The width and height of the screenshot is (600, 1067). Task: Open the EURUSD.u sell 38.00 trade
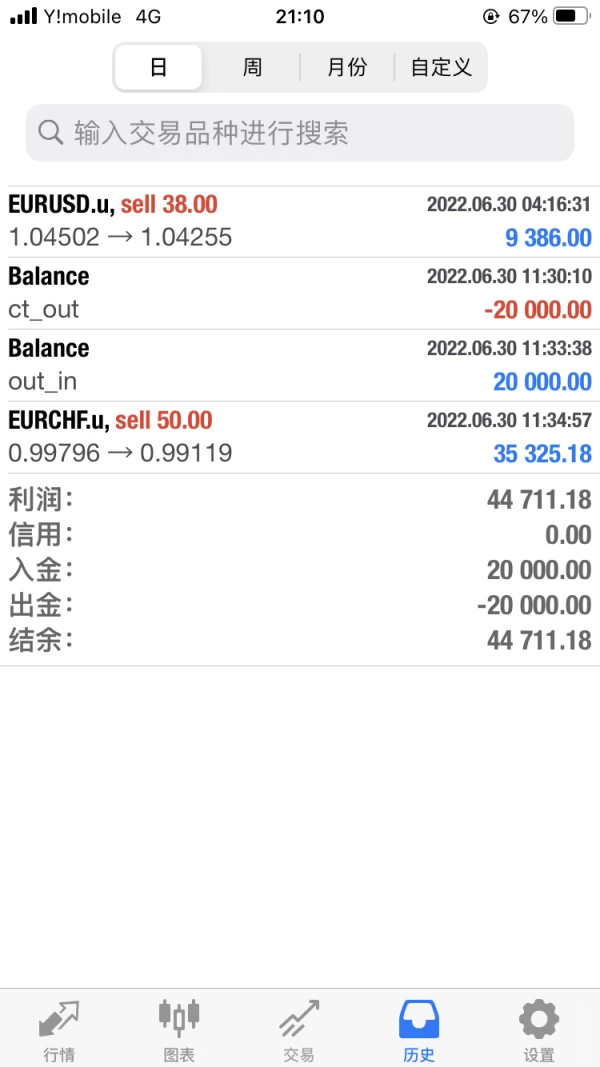300,221
